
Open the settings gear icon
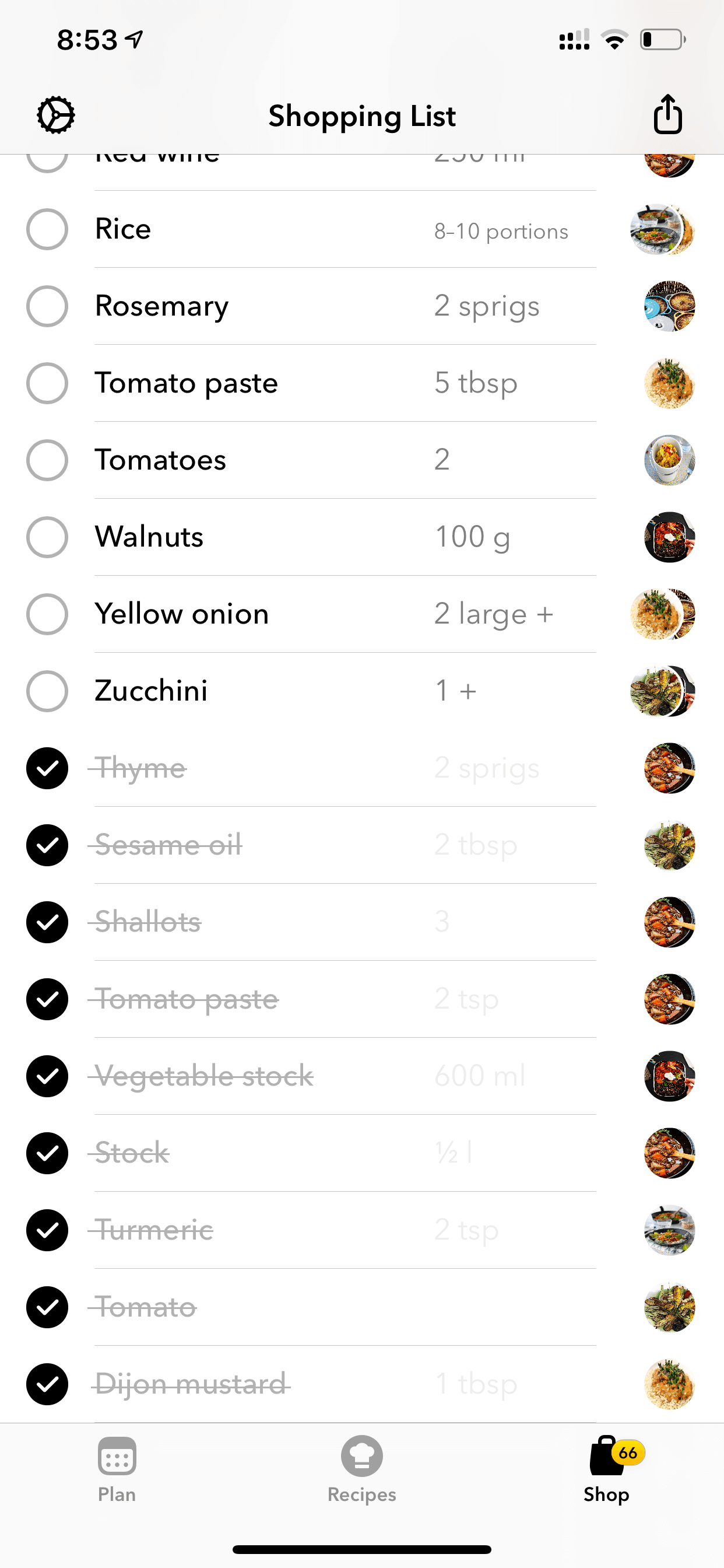click(56, 115)
